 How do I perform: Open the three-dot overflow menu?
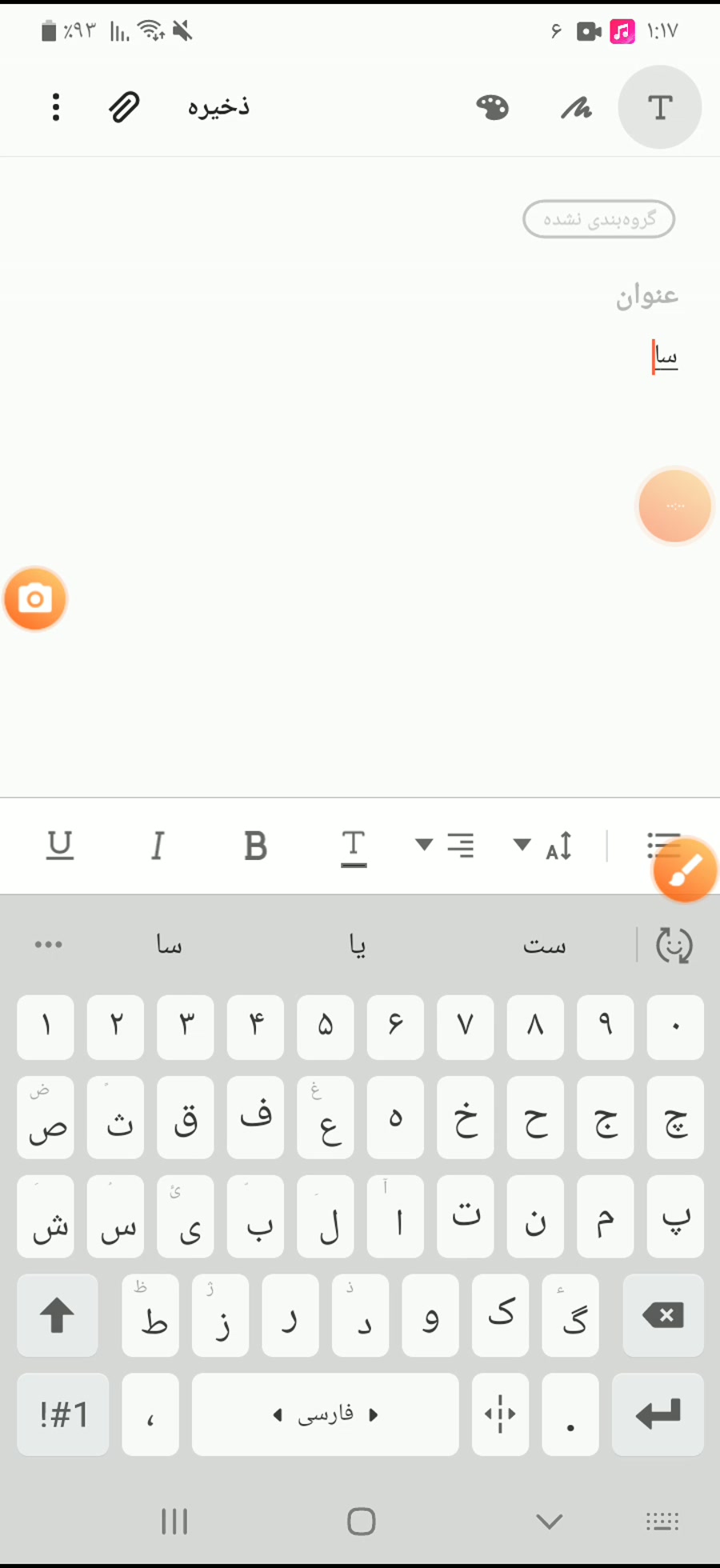(x=55, y=107)
